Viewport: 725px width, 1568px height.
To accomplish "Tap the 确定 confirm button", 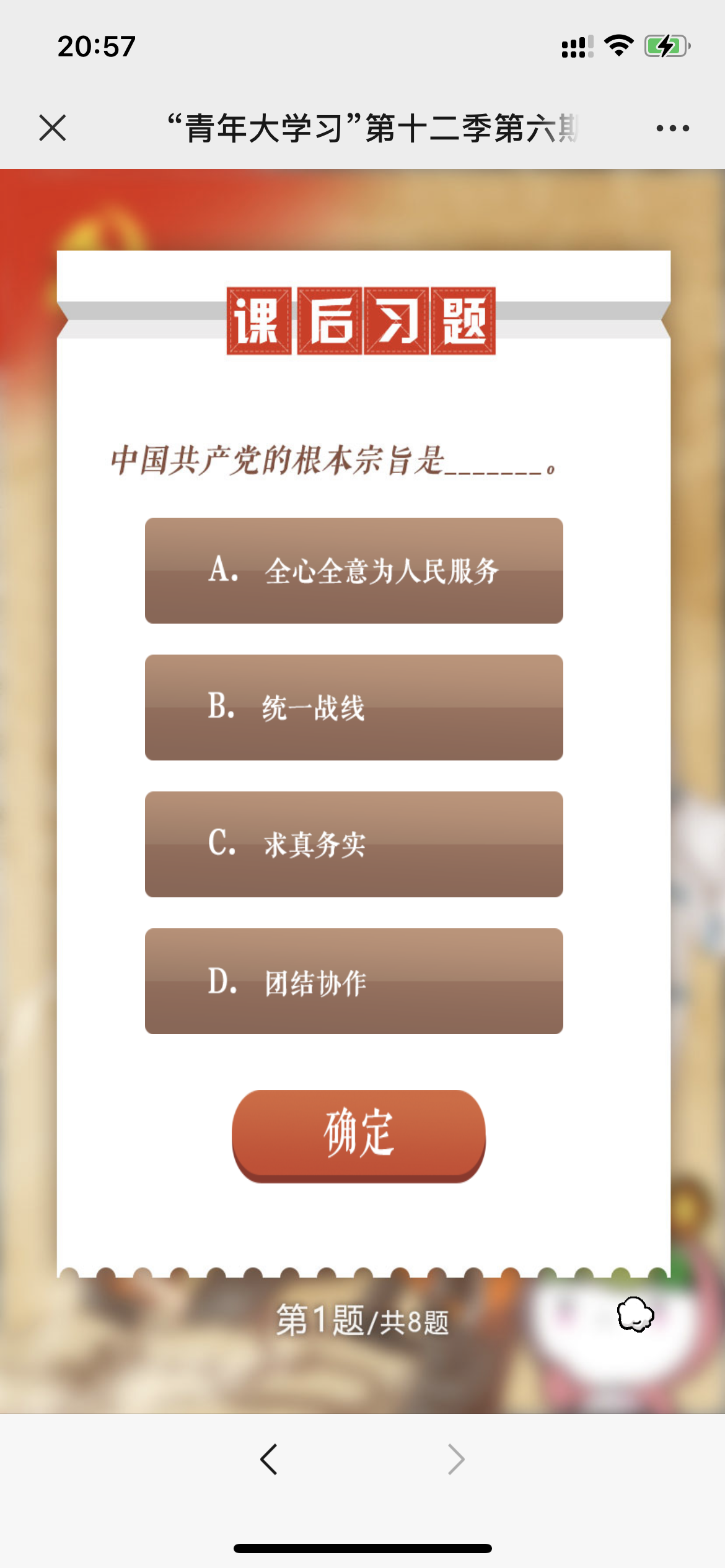I will click(x=358, y=1135).
